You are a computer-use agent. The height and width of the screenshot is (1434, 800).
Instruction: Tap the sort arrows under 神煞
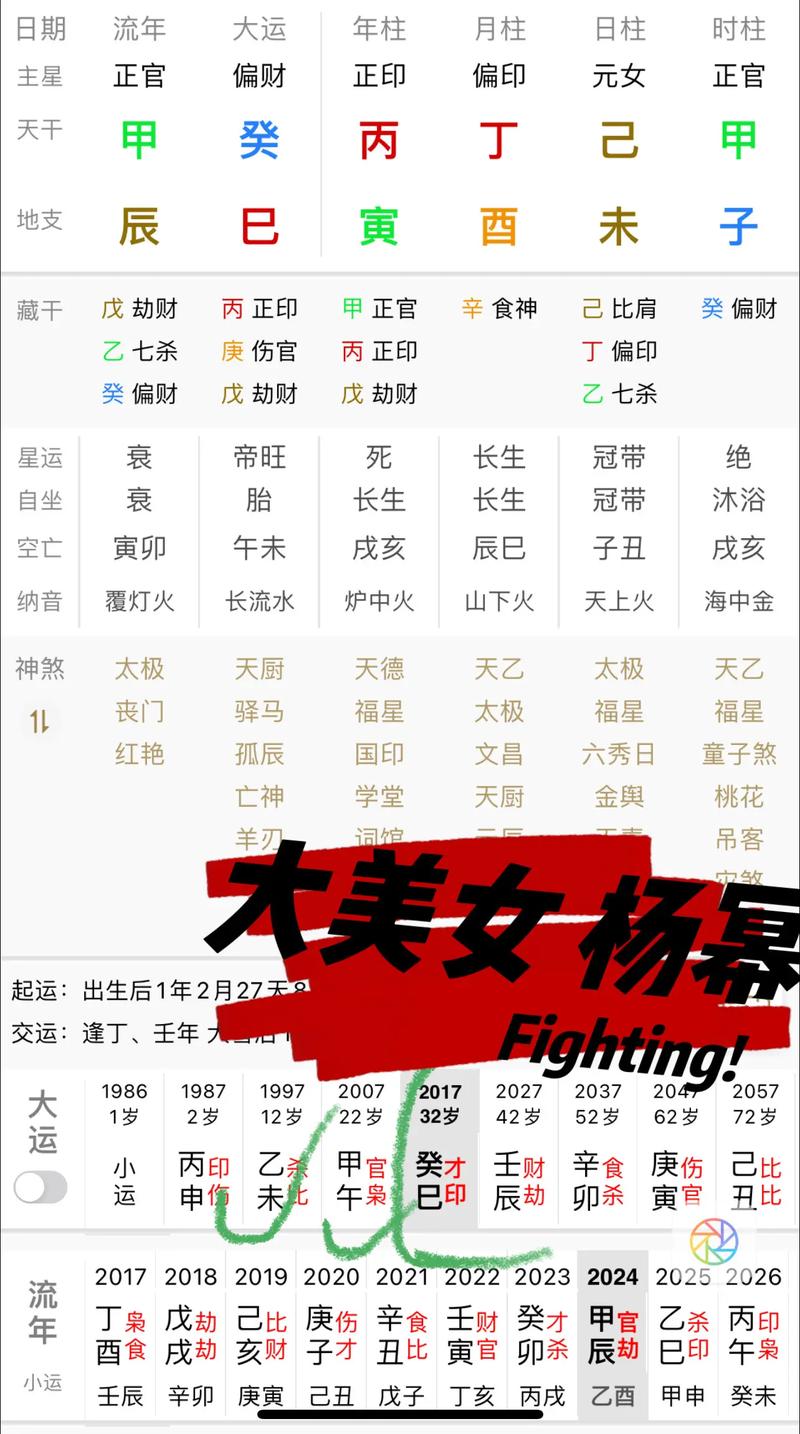[x=39, y=721]
